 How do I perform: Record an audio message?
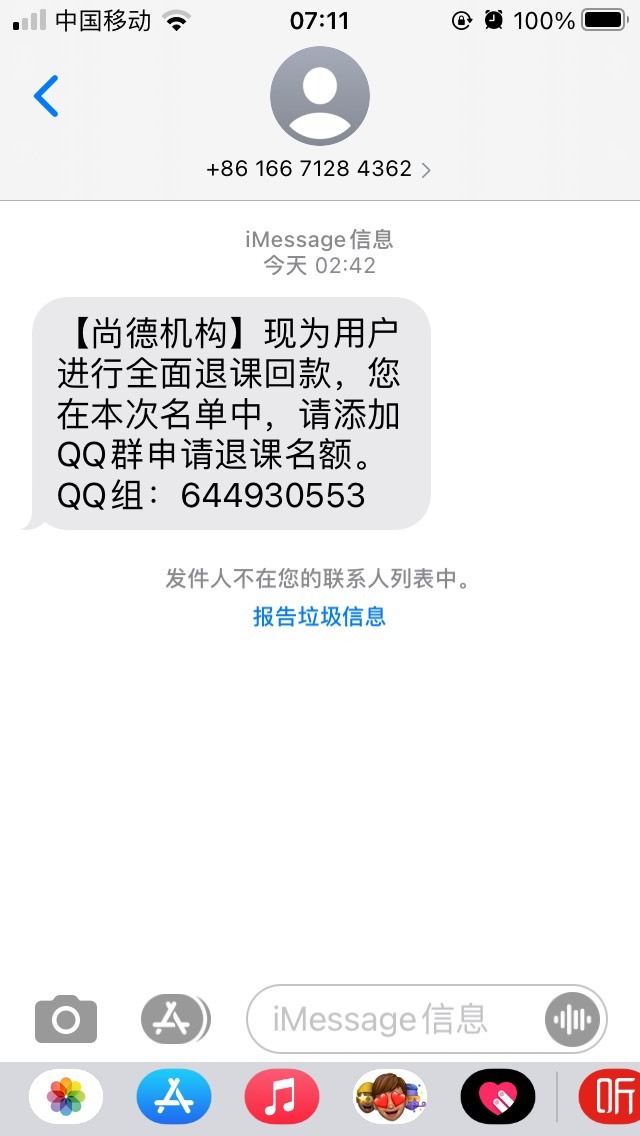(573, 1020)
